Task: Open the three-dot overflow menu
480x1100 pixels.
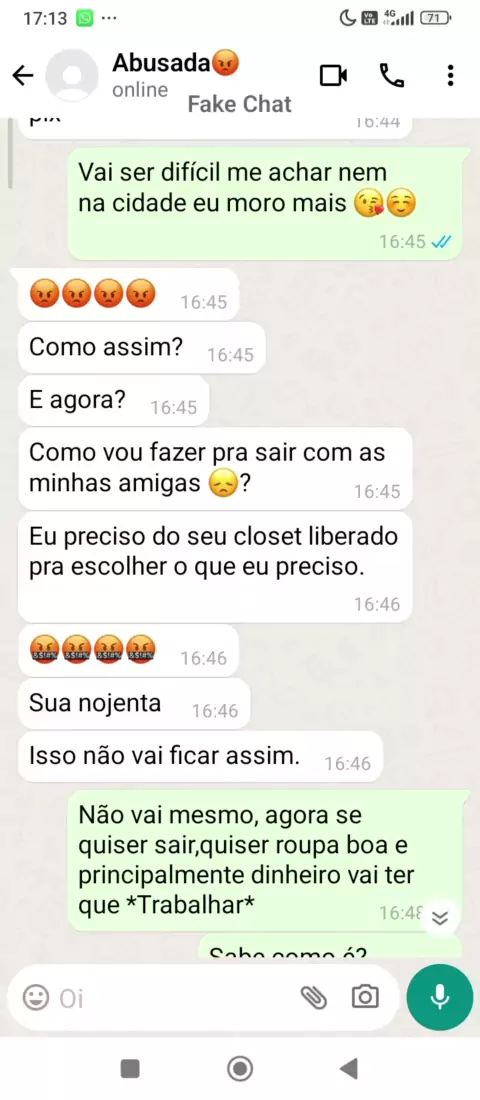Action: point(451,76)
